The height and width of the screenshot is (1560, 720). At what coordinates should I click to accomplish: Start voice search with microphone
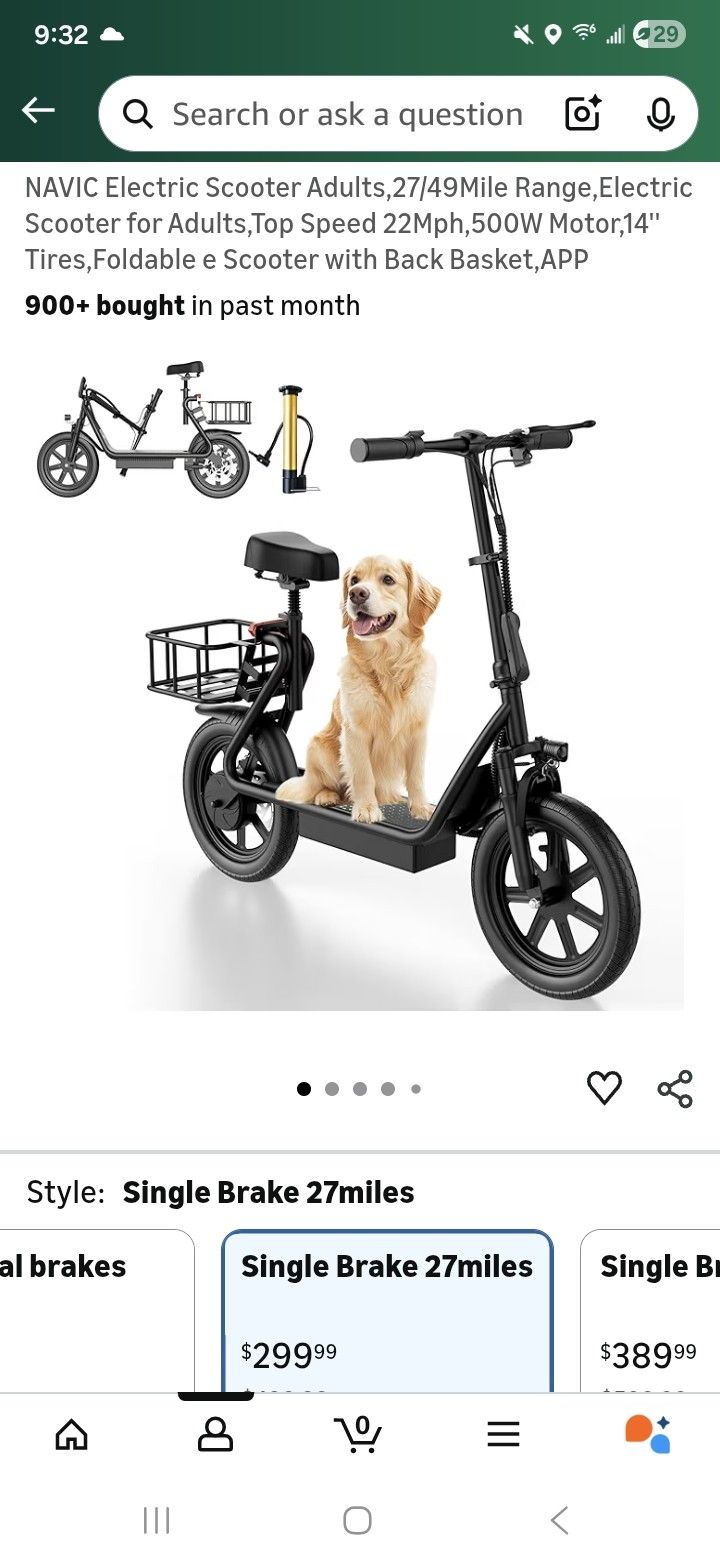660,114
